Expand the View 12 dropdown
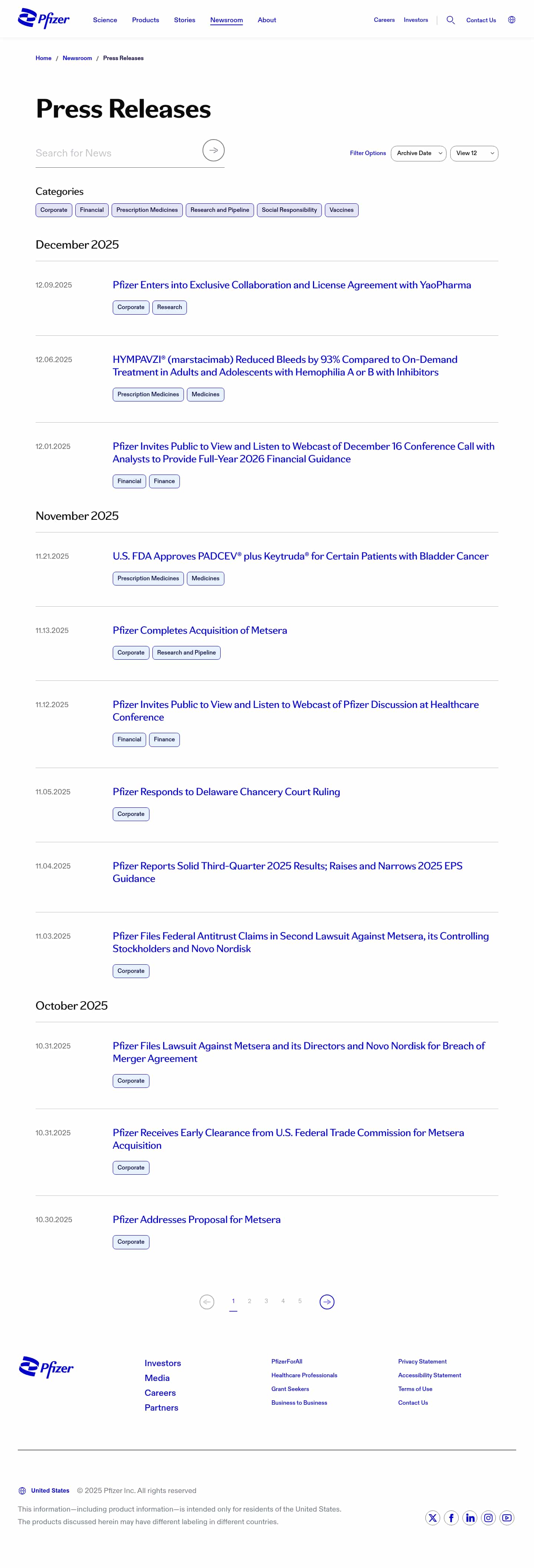This screenshot has height=1568, width=534. pos(474,153)
